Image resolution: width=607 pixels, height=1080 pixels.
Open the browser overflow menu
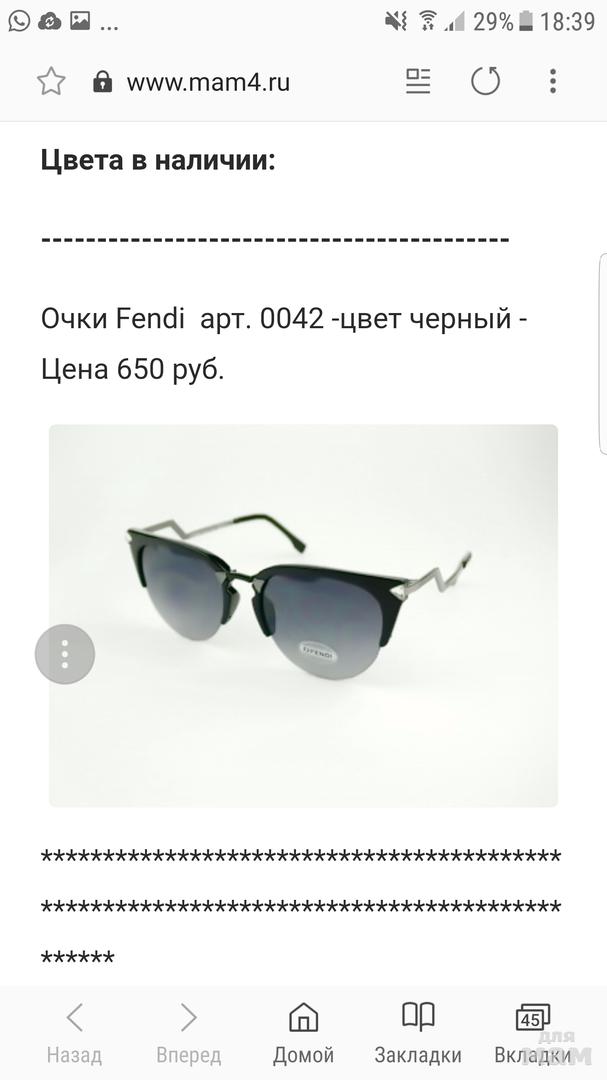(553, 82)
